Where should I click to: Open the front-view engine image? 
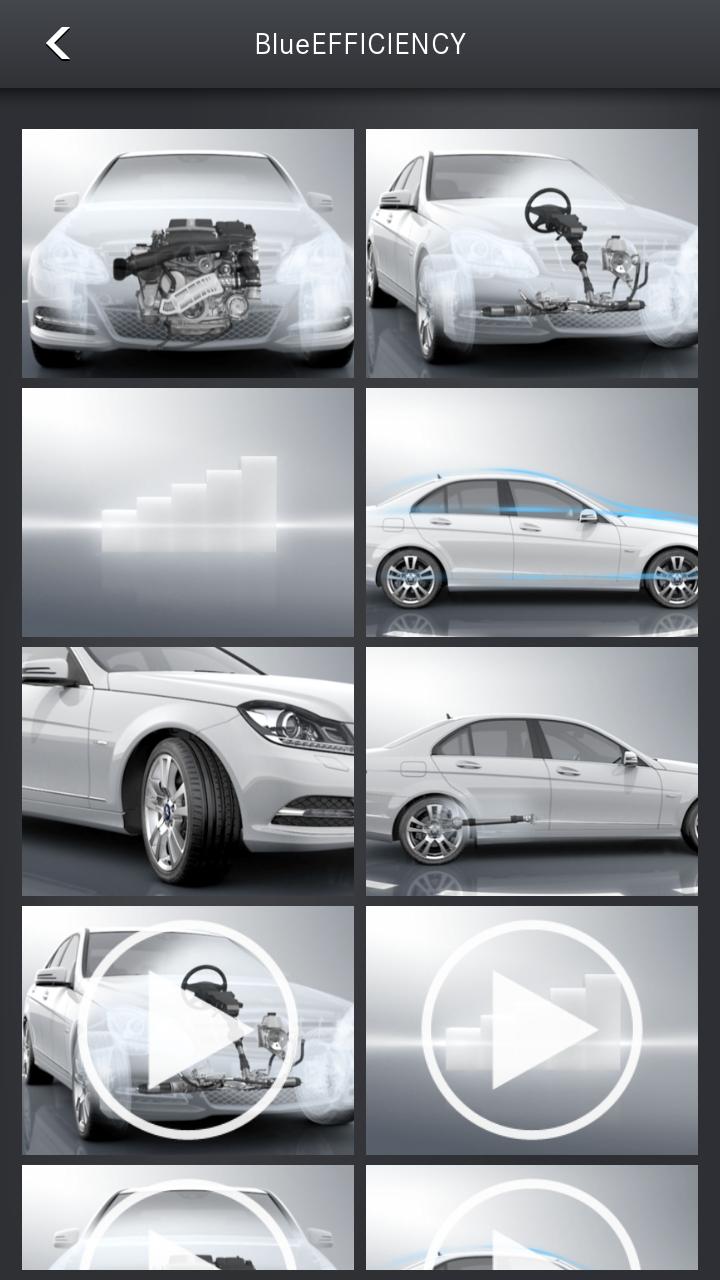[x=188, y=253]
